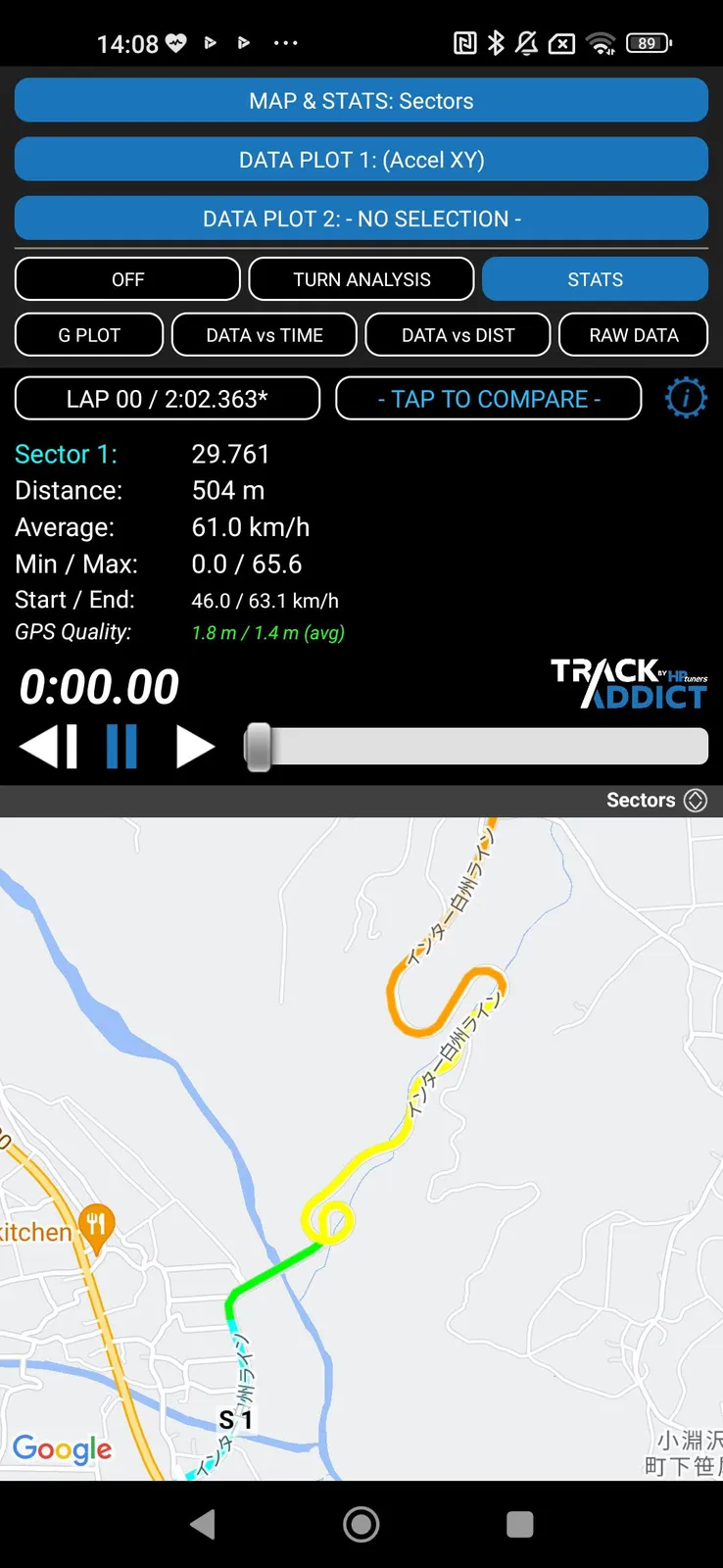Open DATA vs DIST plot

click(x=458, y=335)
